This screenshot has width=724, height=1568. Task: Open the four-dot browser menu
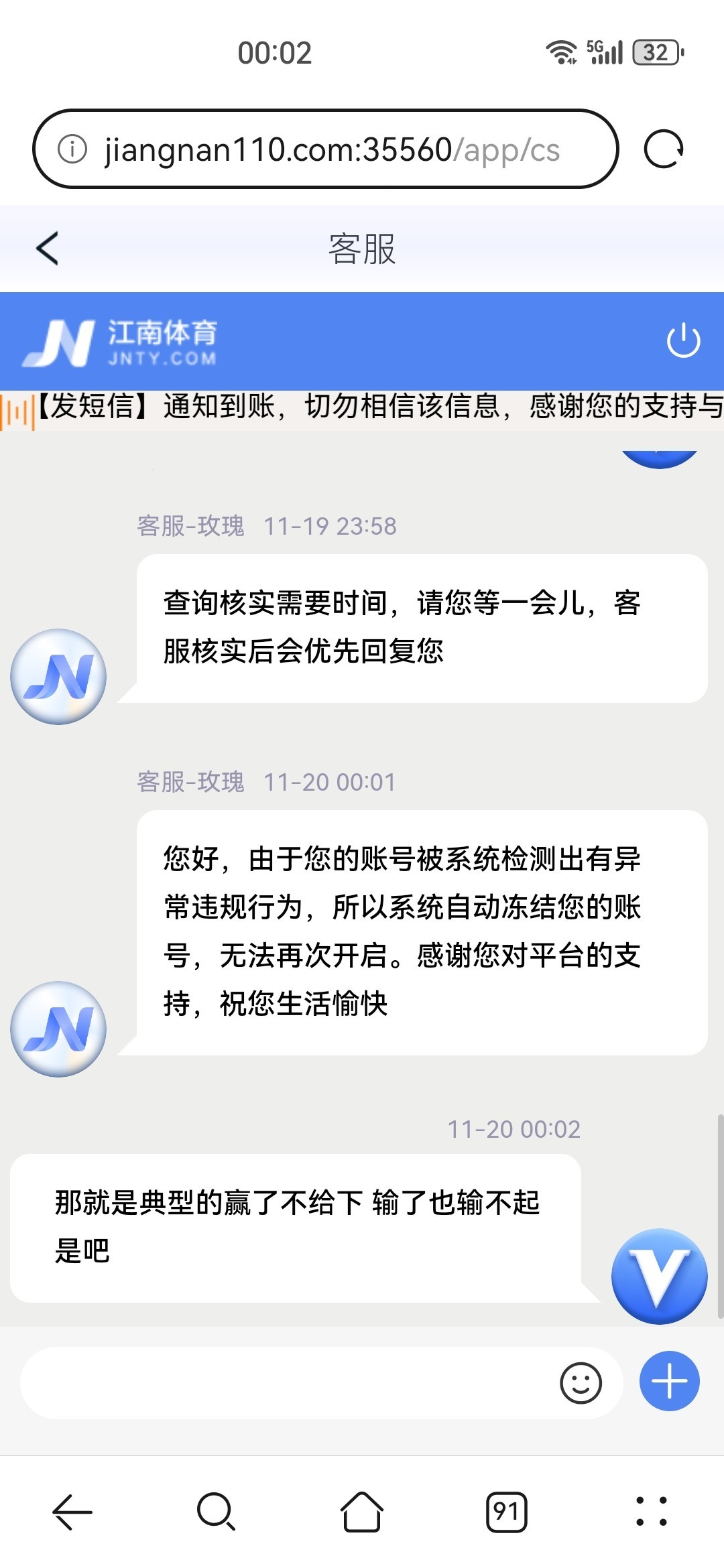(651, 1512)
